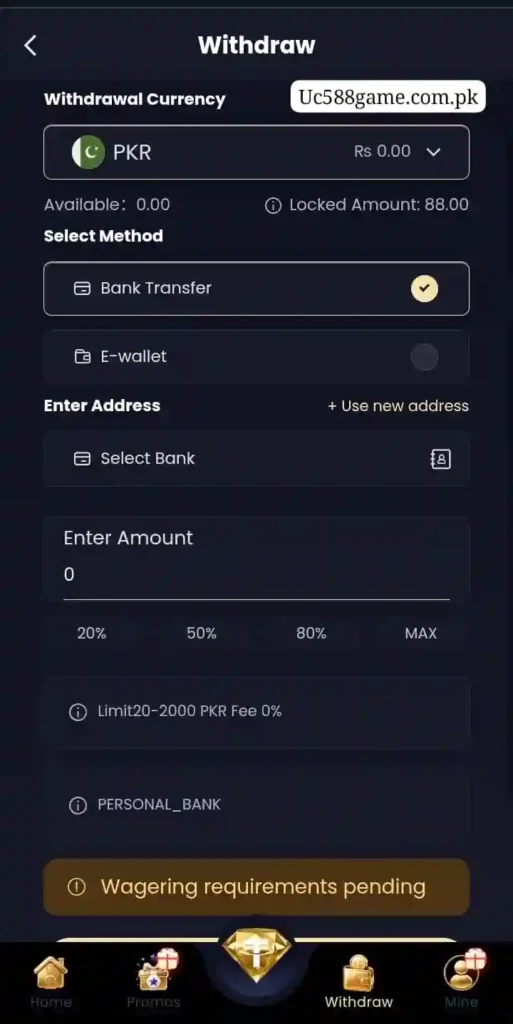Go back from the Withdraw screen

point(30,45)
